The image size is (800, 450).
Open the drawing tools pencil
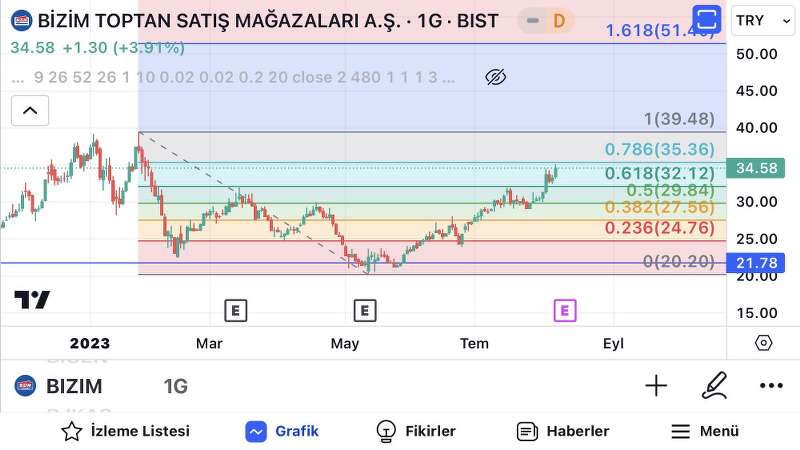(714, 386)
